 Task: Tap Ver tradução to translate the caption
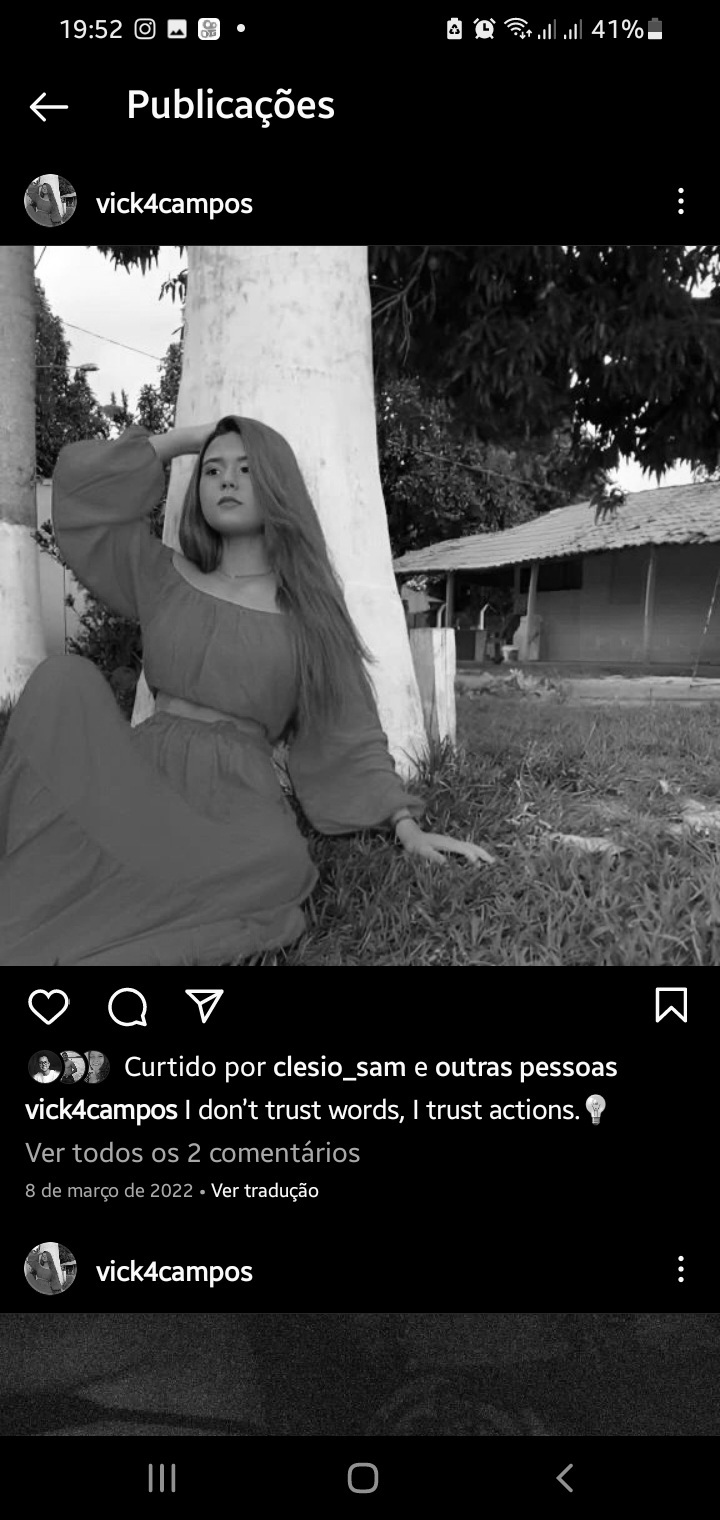[265, 1190]
